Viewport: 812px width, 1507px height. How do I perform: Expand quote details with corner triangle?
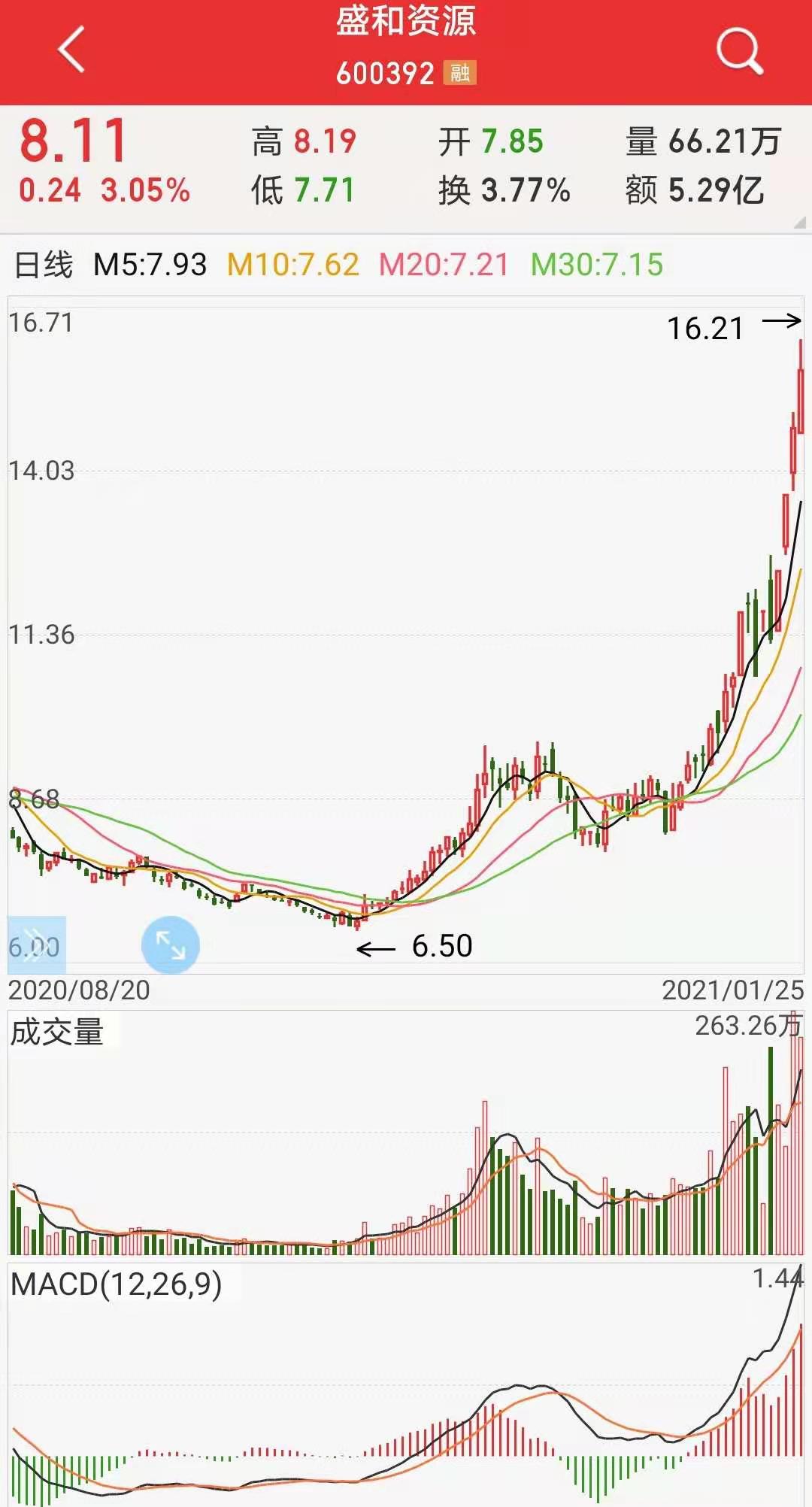(x=799, y=223)
